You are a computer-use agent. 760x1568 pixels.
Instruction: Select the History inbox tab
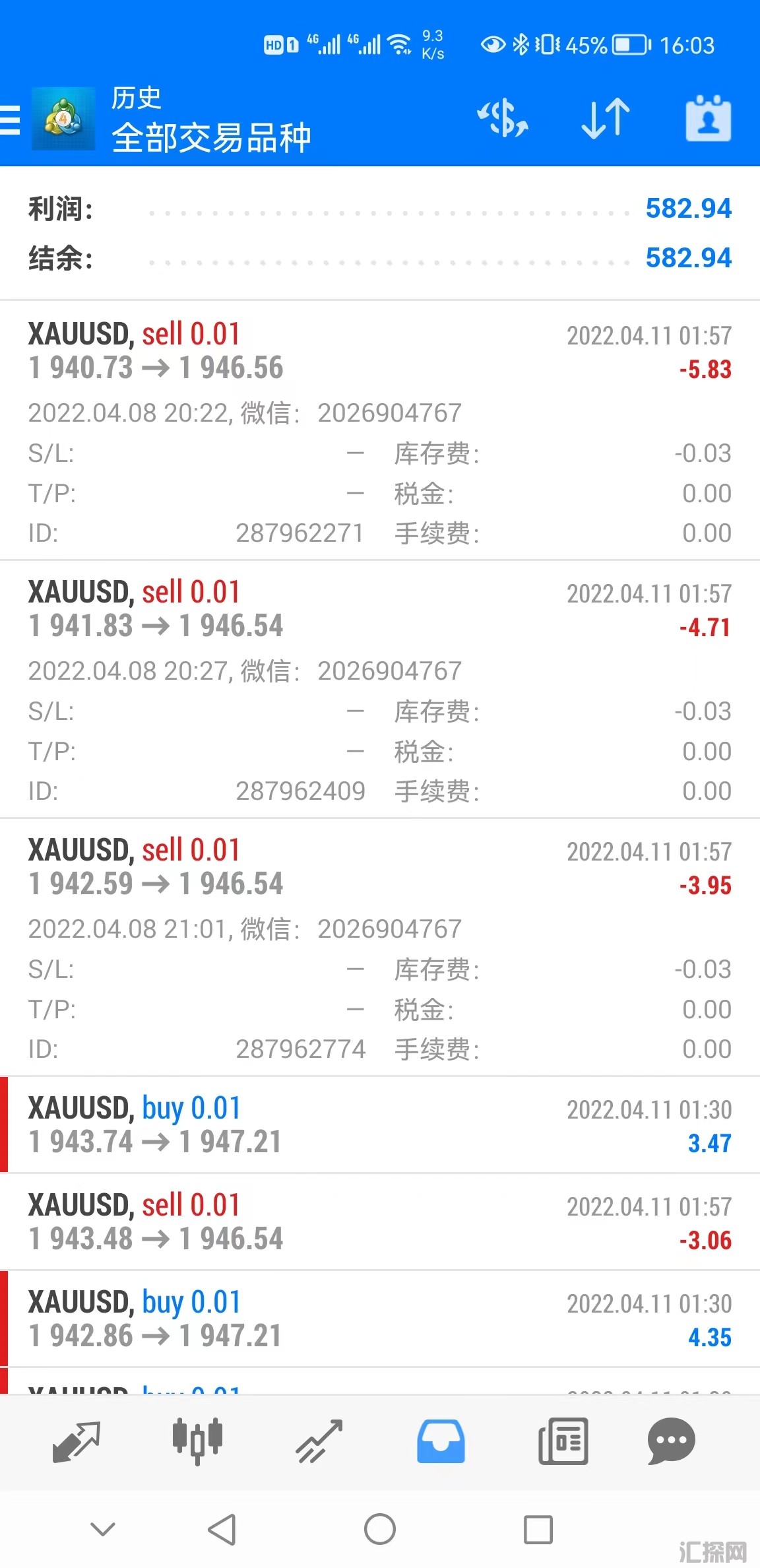(441, 1441)
